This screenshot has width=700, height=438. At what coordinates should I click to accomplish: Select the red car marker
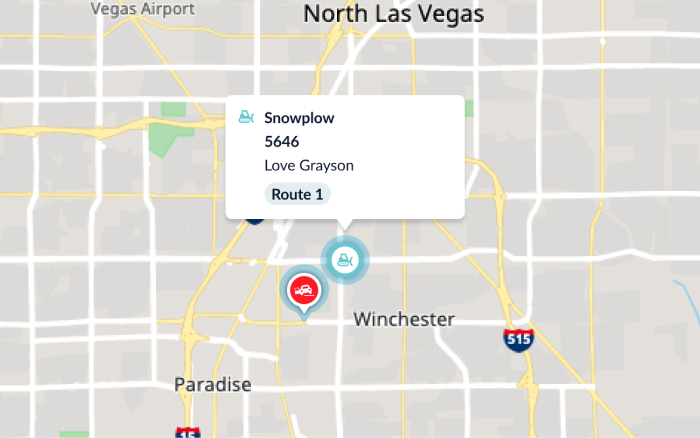pos(304,291)
